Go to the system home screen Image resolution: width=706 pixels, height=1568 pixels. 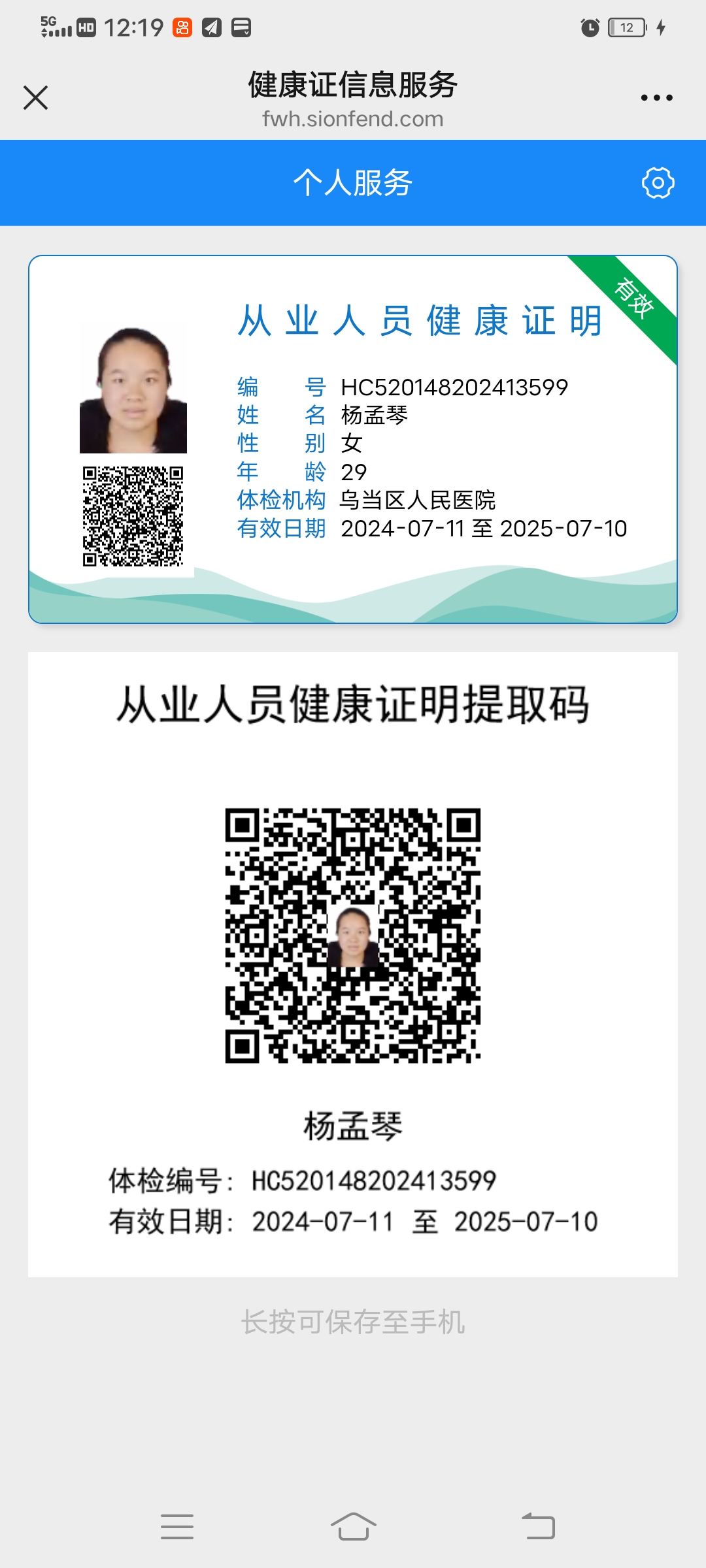coord(353,1527)
